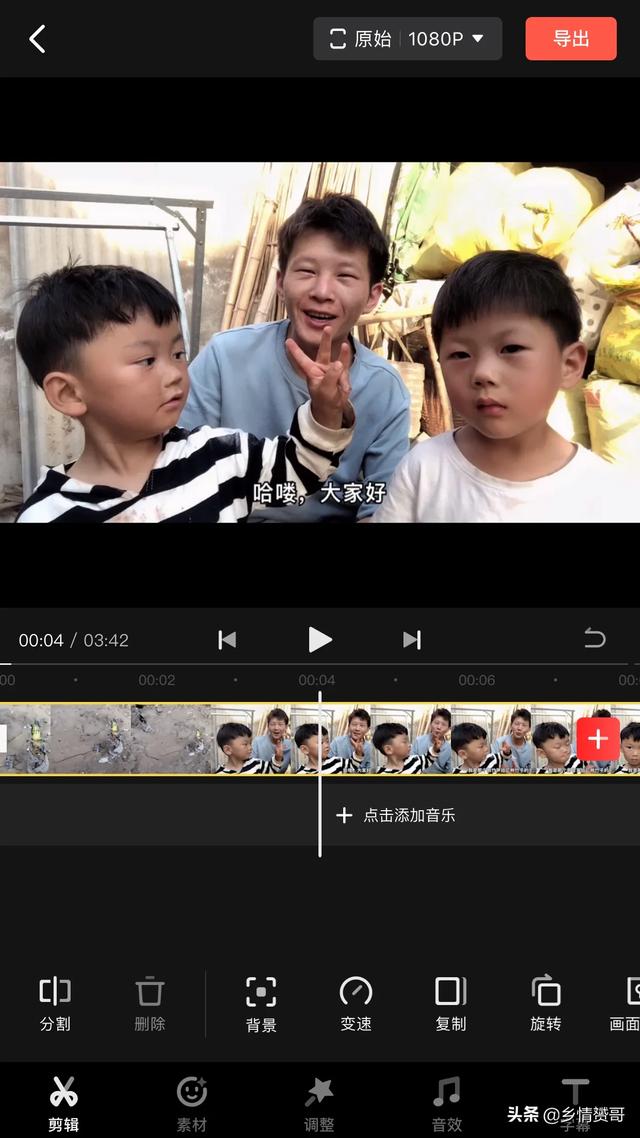Tap the 删除 delete tool

pyautogui.click(x=149, y=1004)
